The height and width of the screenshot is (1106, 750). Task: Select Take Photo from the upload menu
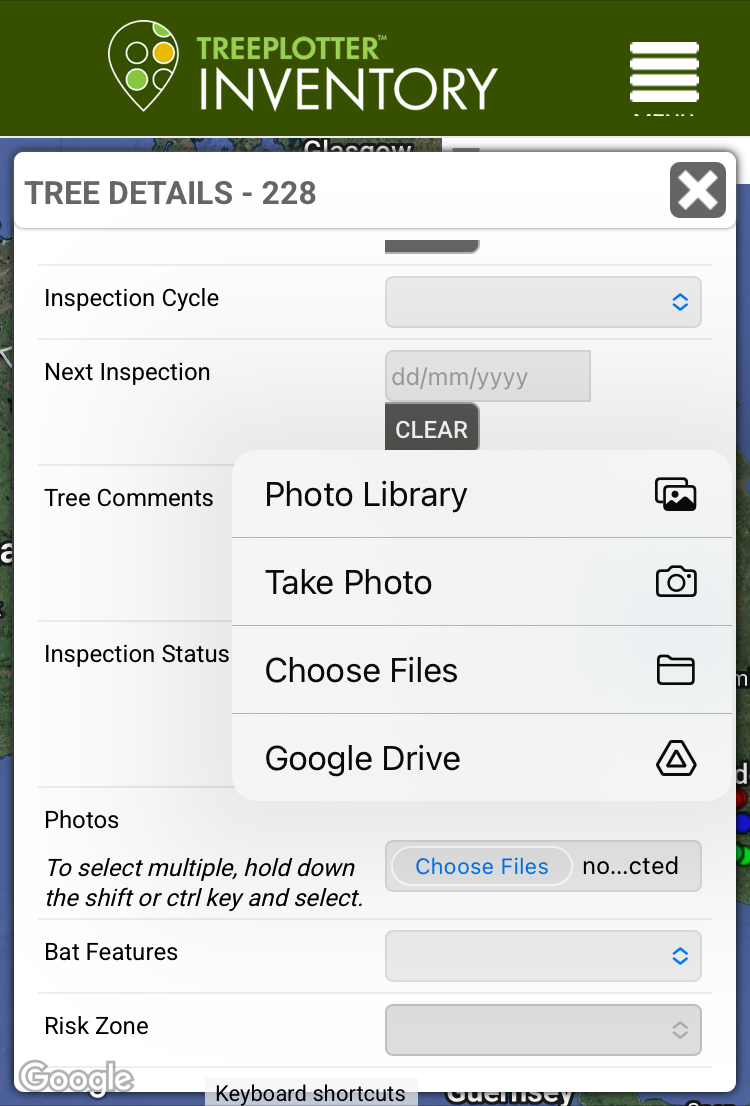point(348,582)
